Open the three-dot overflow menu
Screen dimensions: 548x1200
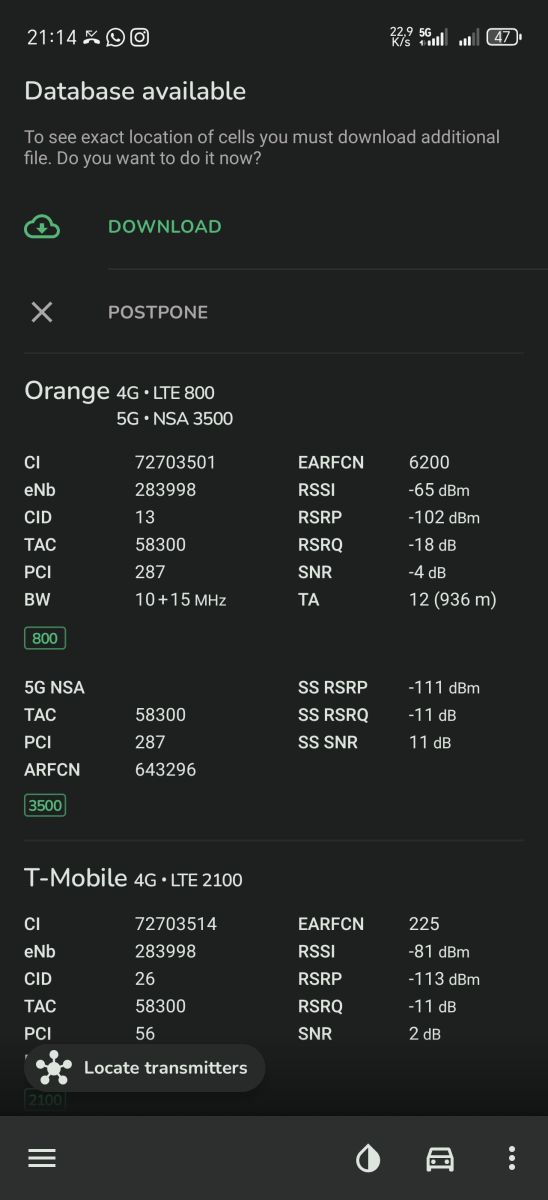tap(512, 1158)
